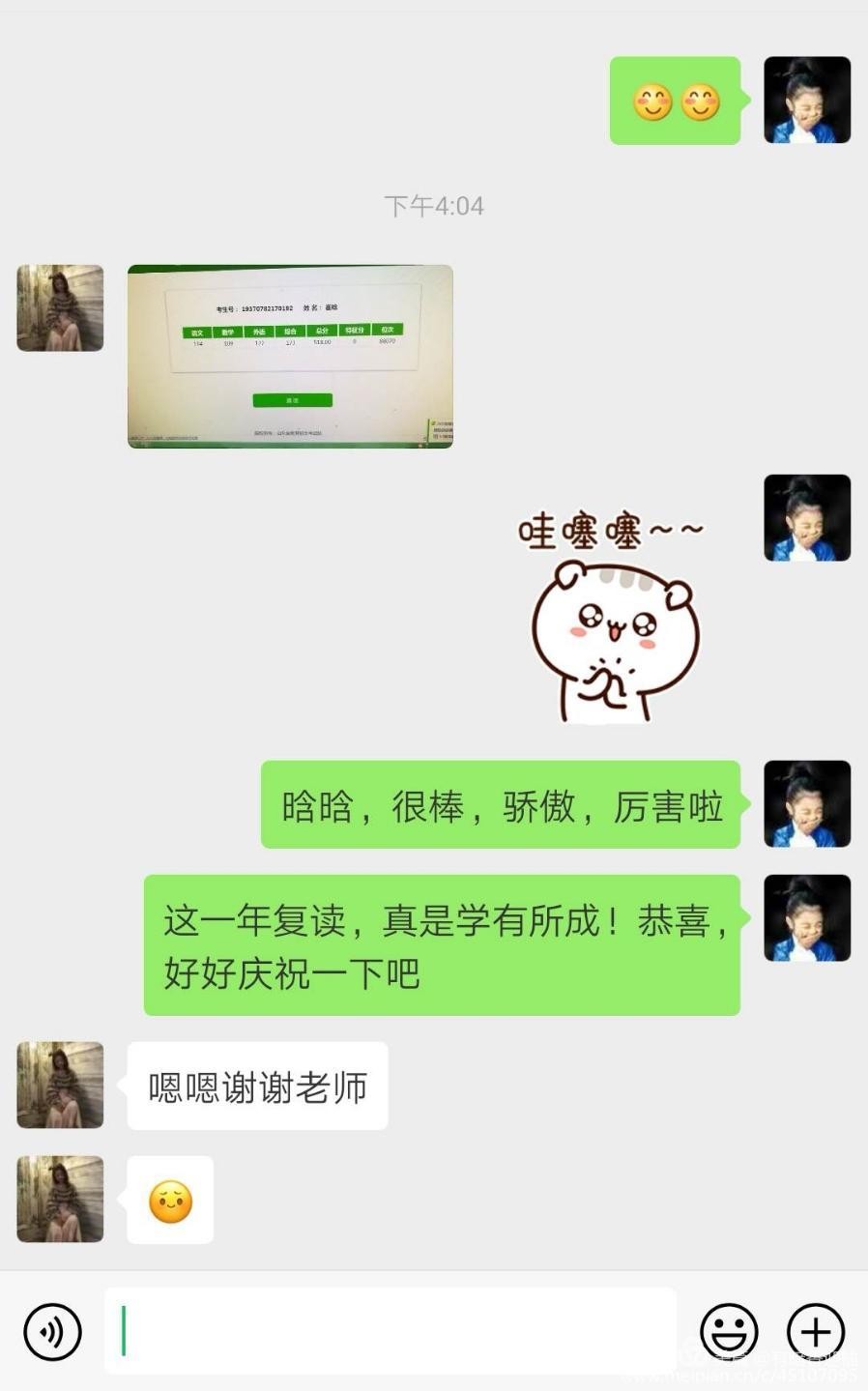Open the plus attachments menu
The height and width of the screenshot is (1391, 868).
(816, 1332)
